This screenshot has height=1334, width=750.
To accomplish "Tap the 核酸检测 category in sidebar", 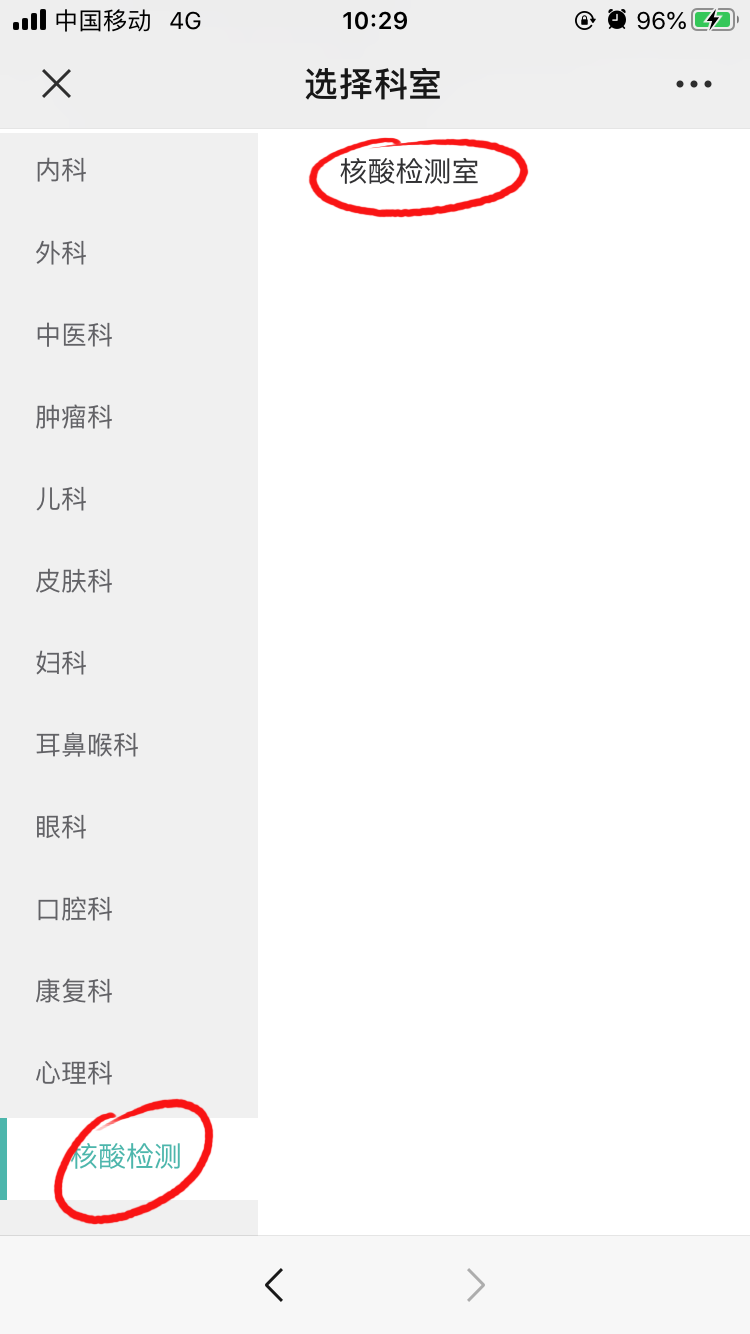I will click(x=129, y=1159).
